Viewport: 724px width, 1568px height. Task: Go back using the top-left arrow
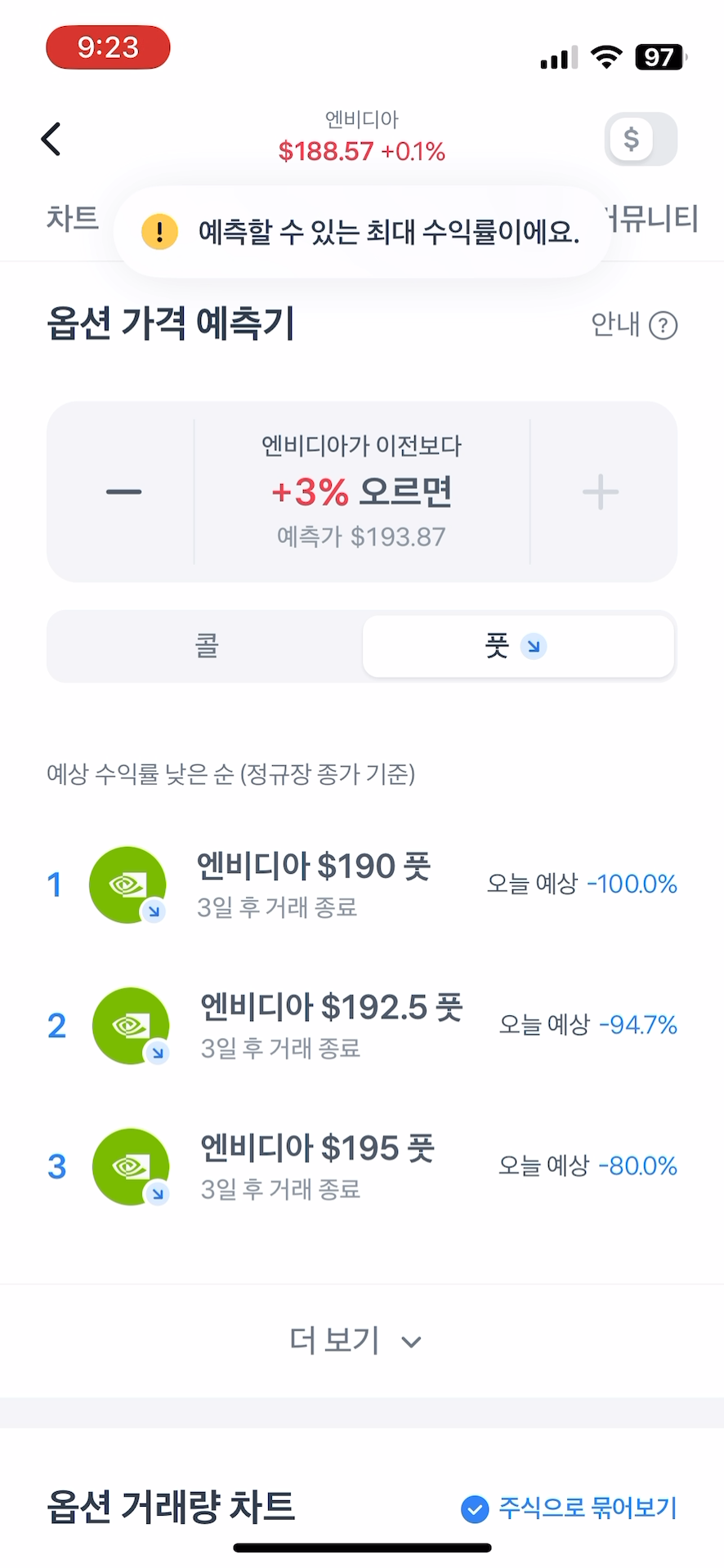pyautogui.click(x=51, y=139)
